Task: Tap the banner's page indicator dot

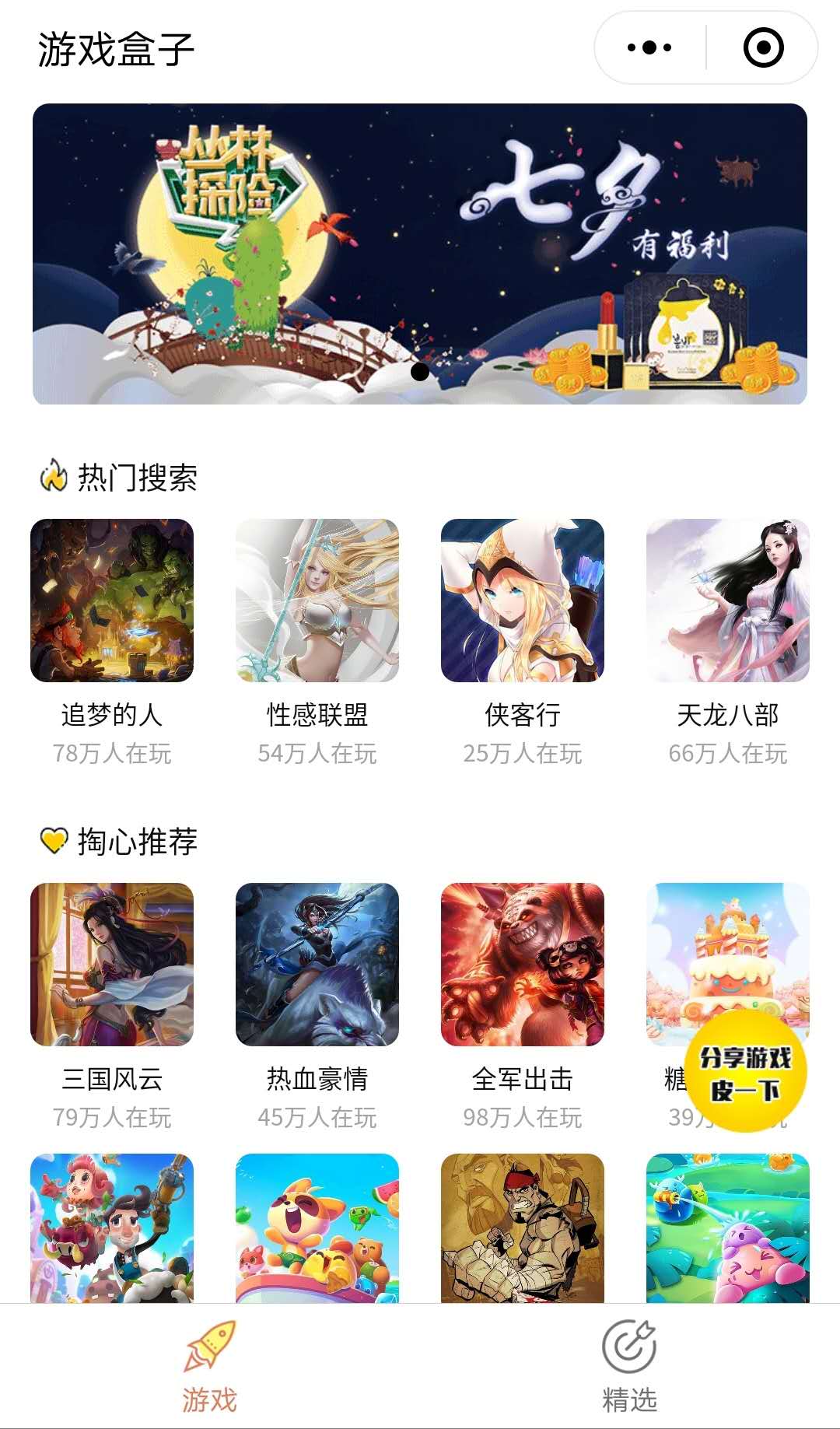Action: pos(420,372)
